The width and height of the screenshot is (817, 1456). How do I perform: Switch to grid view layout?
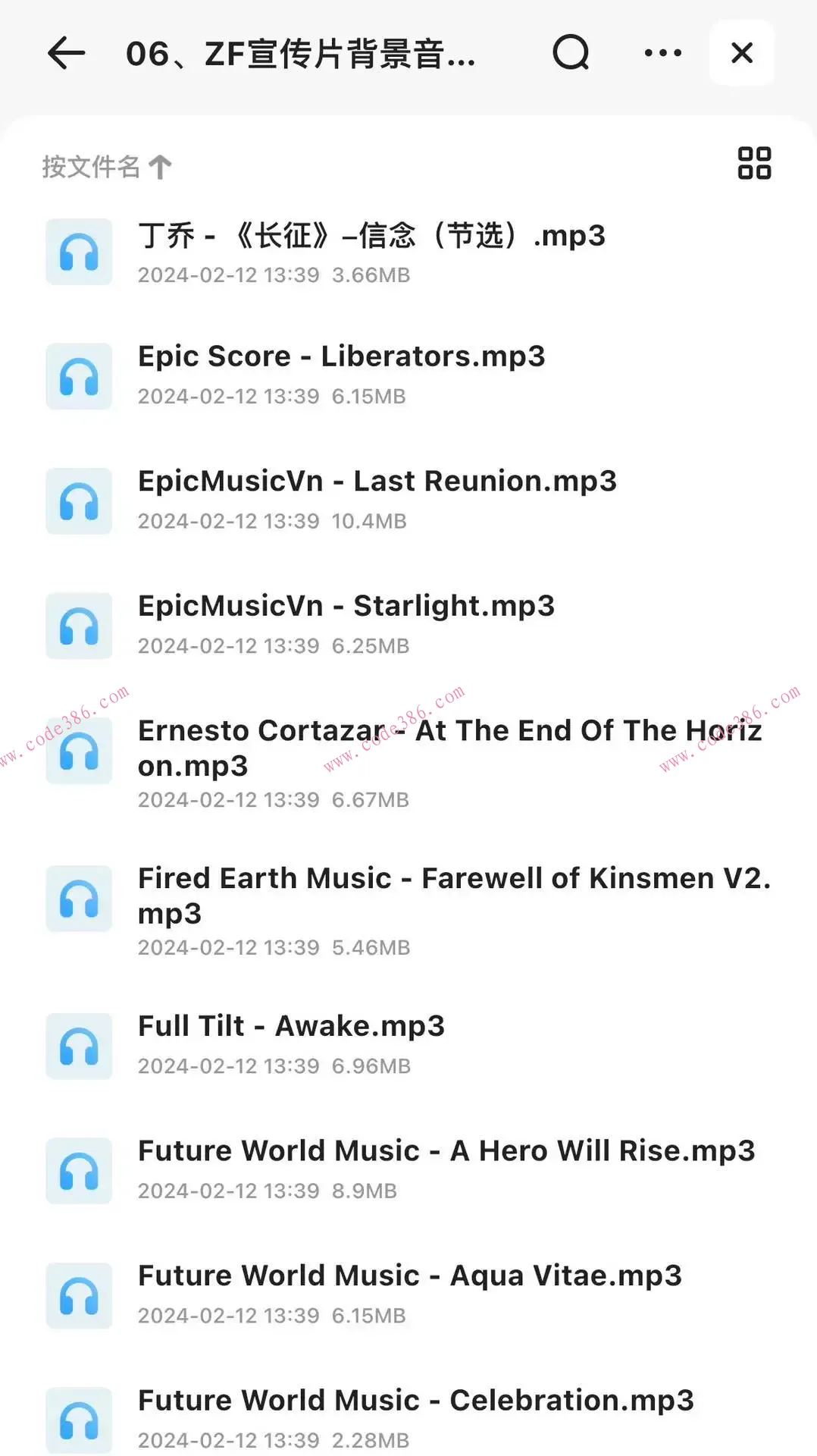coord(754,164)
